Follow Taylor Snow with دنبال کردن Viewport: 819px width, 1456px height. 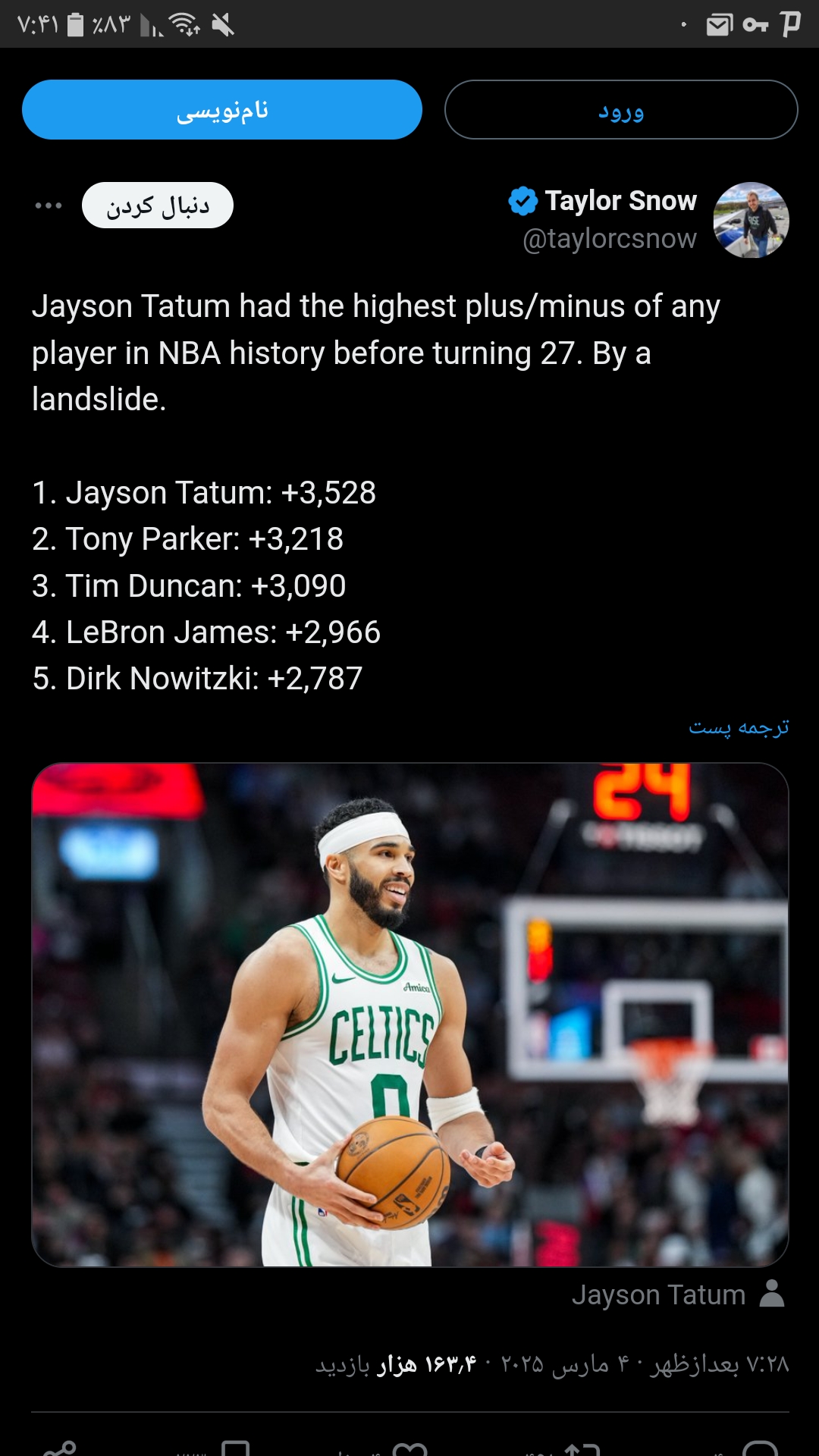158,206
